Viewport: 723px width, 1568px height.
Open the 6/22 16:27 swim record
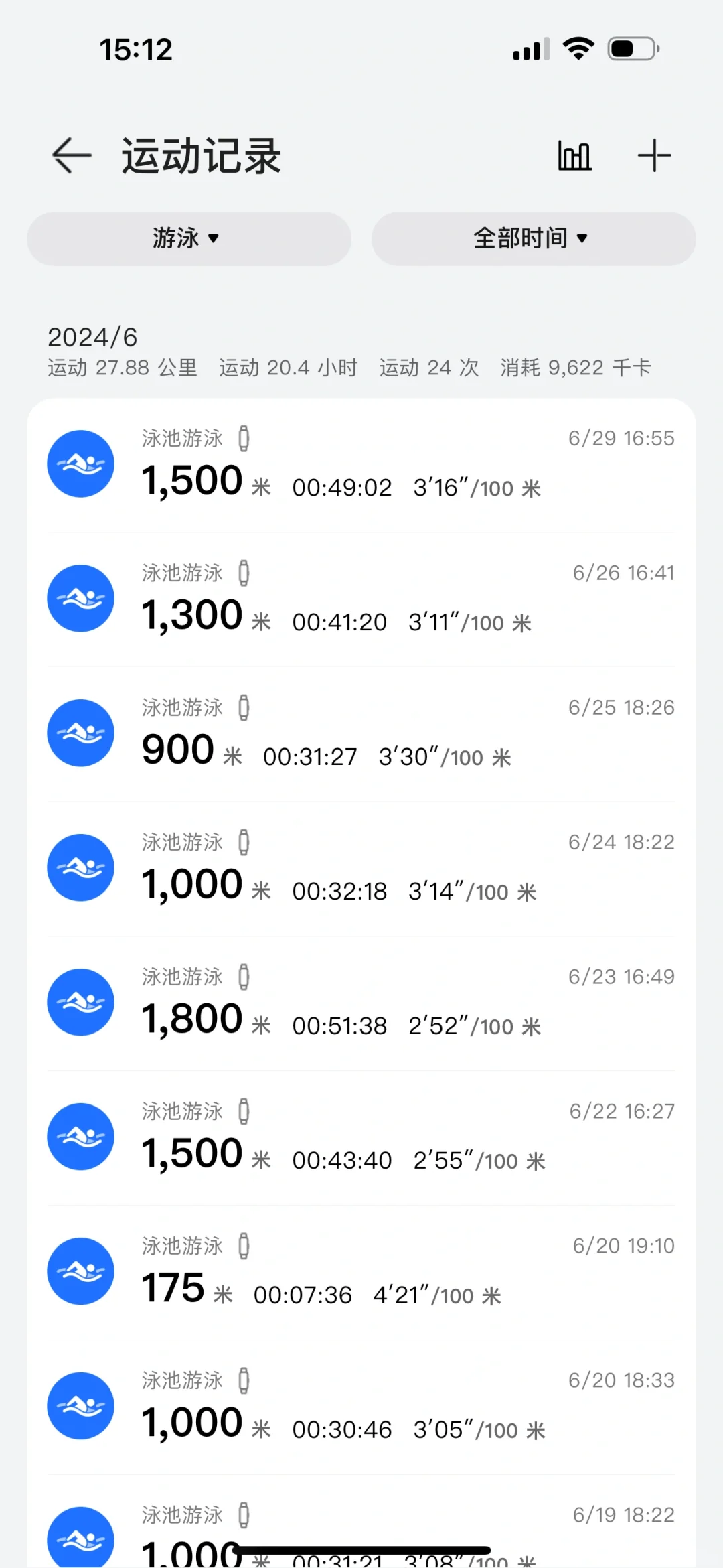[361, 1138]
